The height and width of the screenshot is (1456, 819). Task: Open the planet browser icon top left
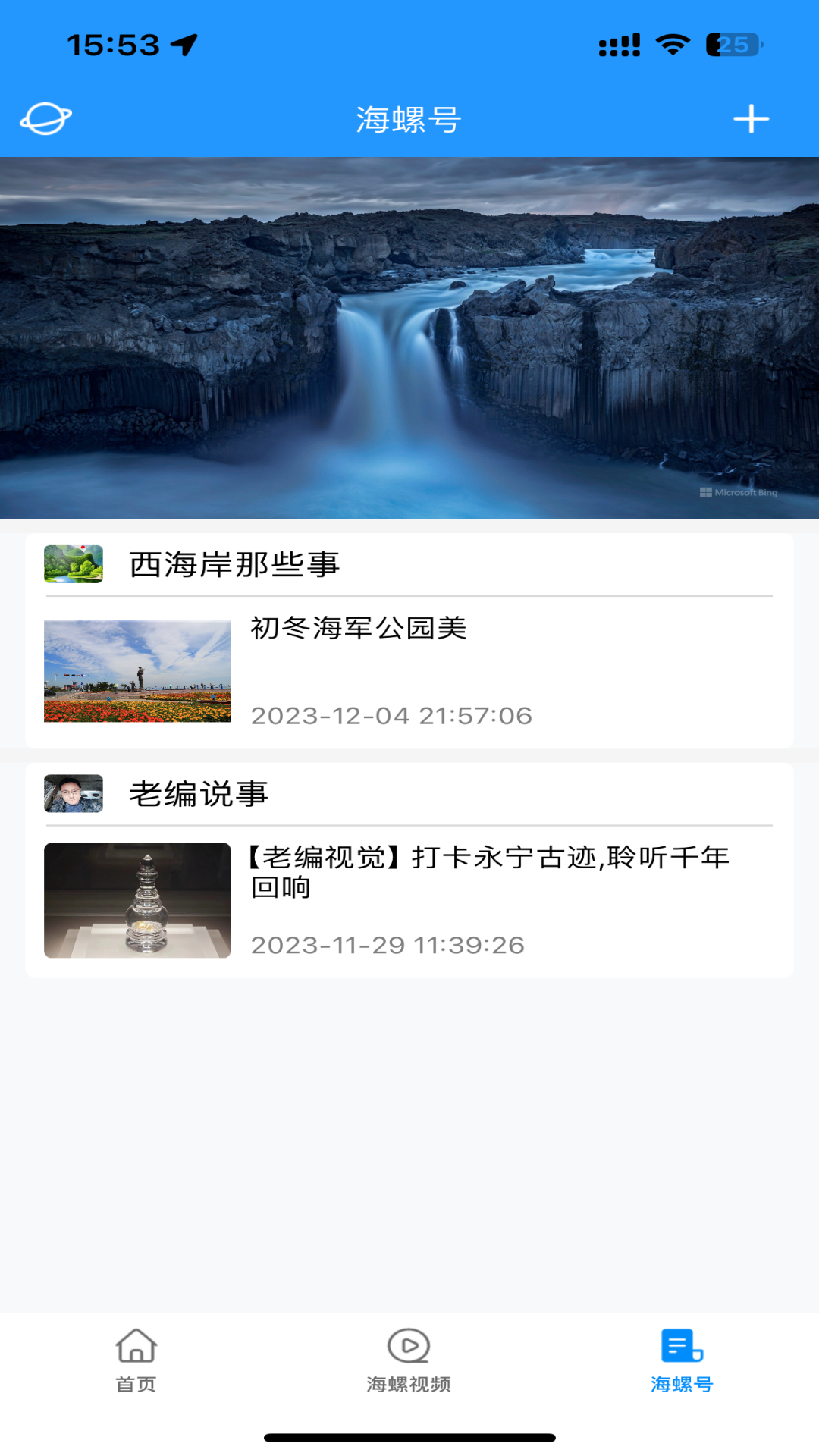[45, 118]
